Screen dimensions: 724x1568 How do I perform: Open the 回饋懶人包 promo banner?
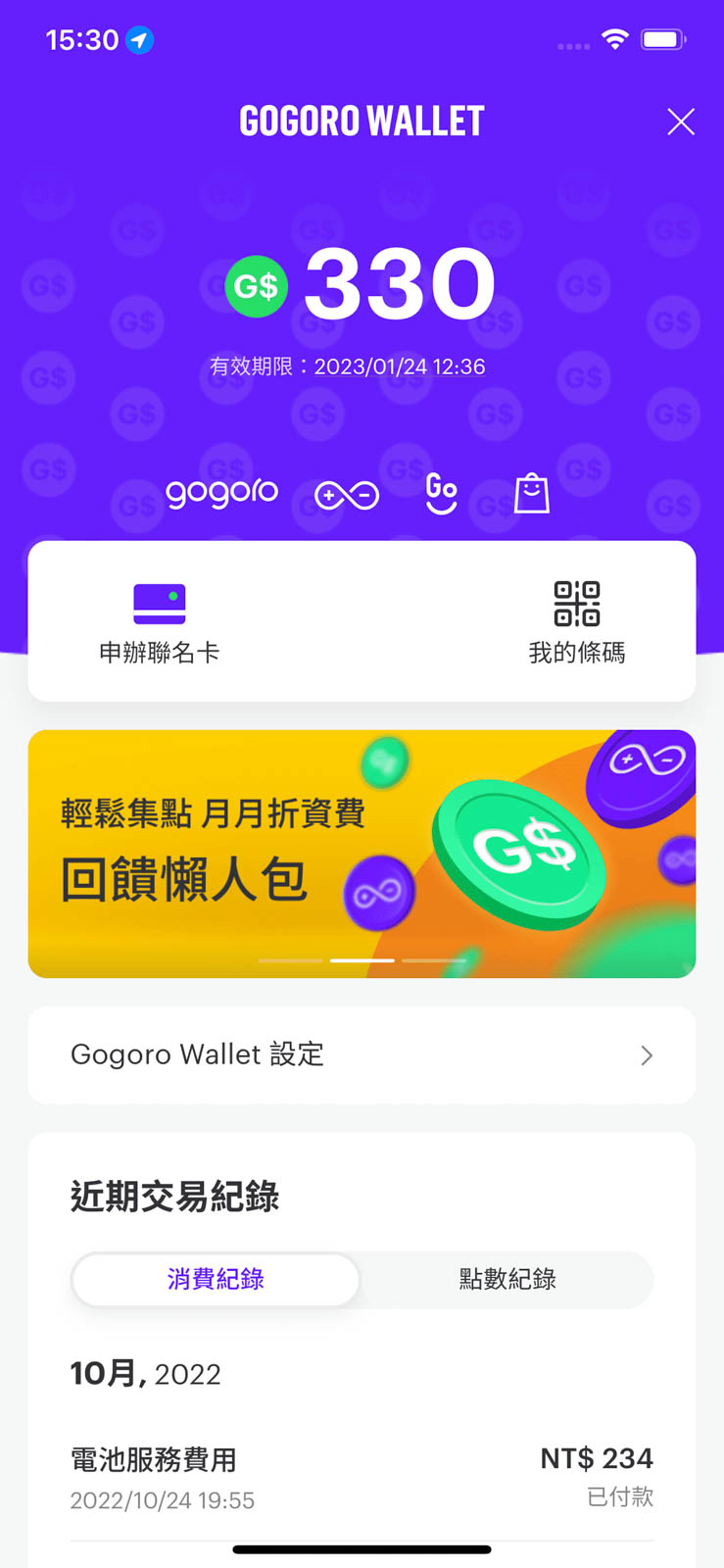[x=362, y=853]
